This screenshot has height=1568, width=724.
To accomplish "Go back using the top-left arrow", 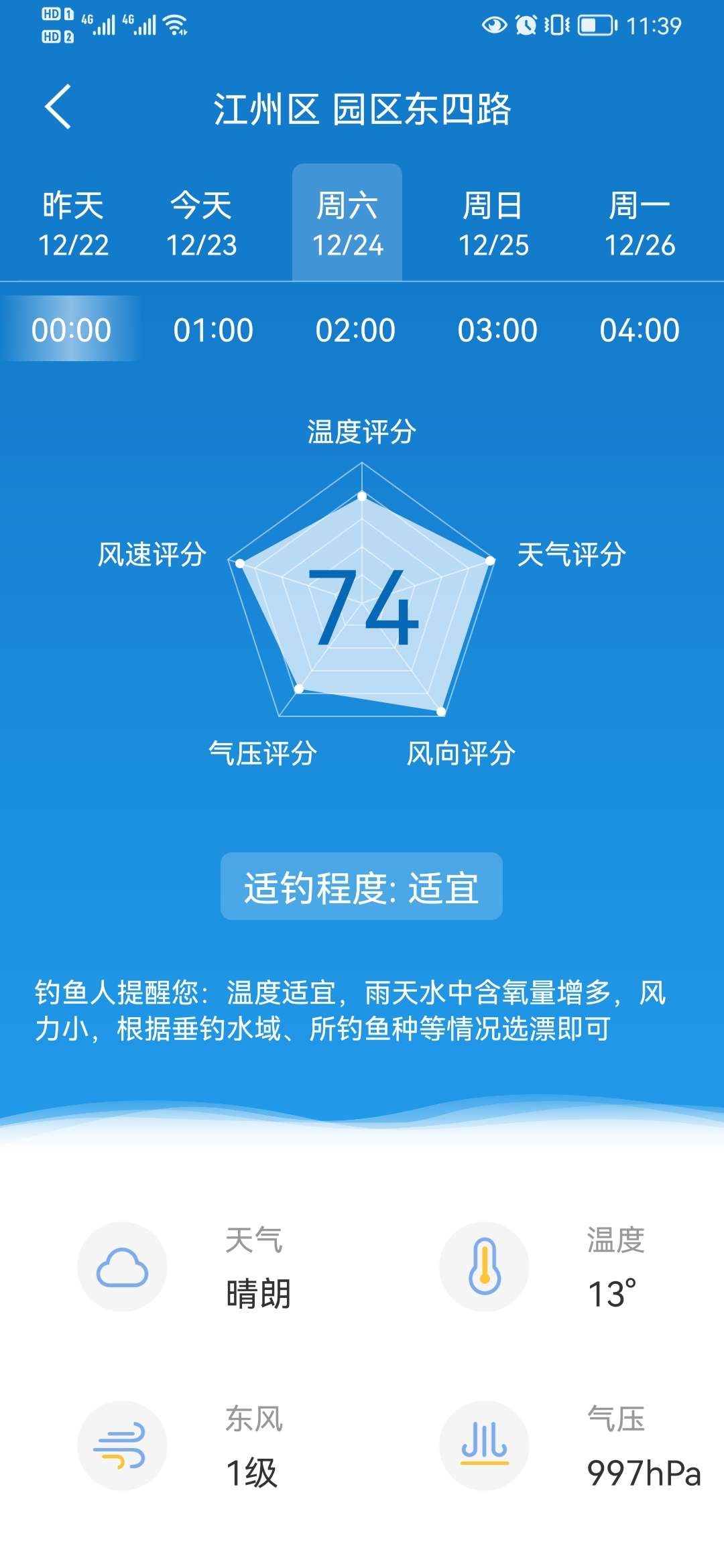I will pyautogui.click(x=58, y=107).
